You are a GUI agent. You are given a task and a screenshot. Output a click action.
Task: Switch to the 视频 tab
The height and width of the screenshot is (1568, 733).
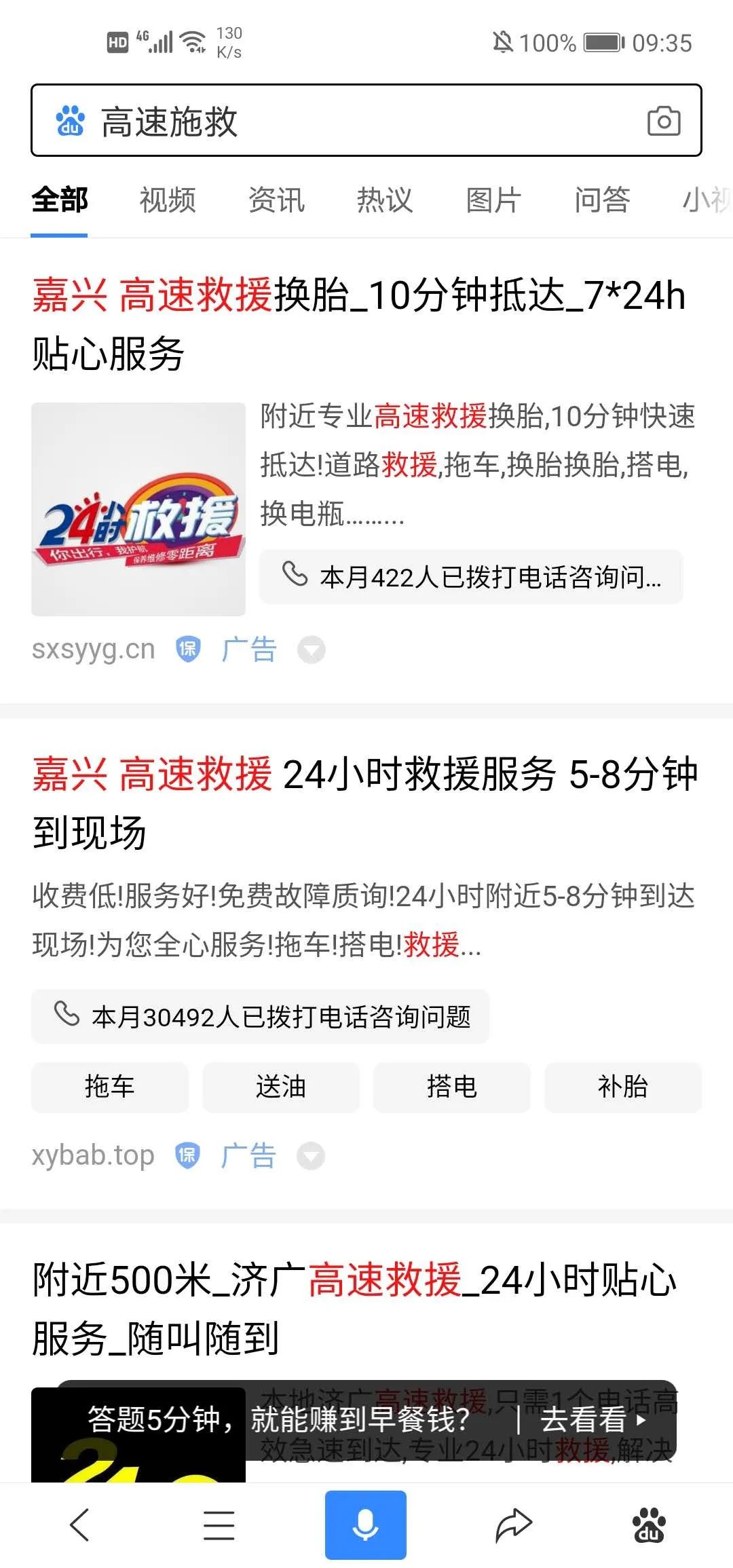click(168, 201)
